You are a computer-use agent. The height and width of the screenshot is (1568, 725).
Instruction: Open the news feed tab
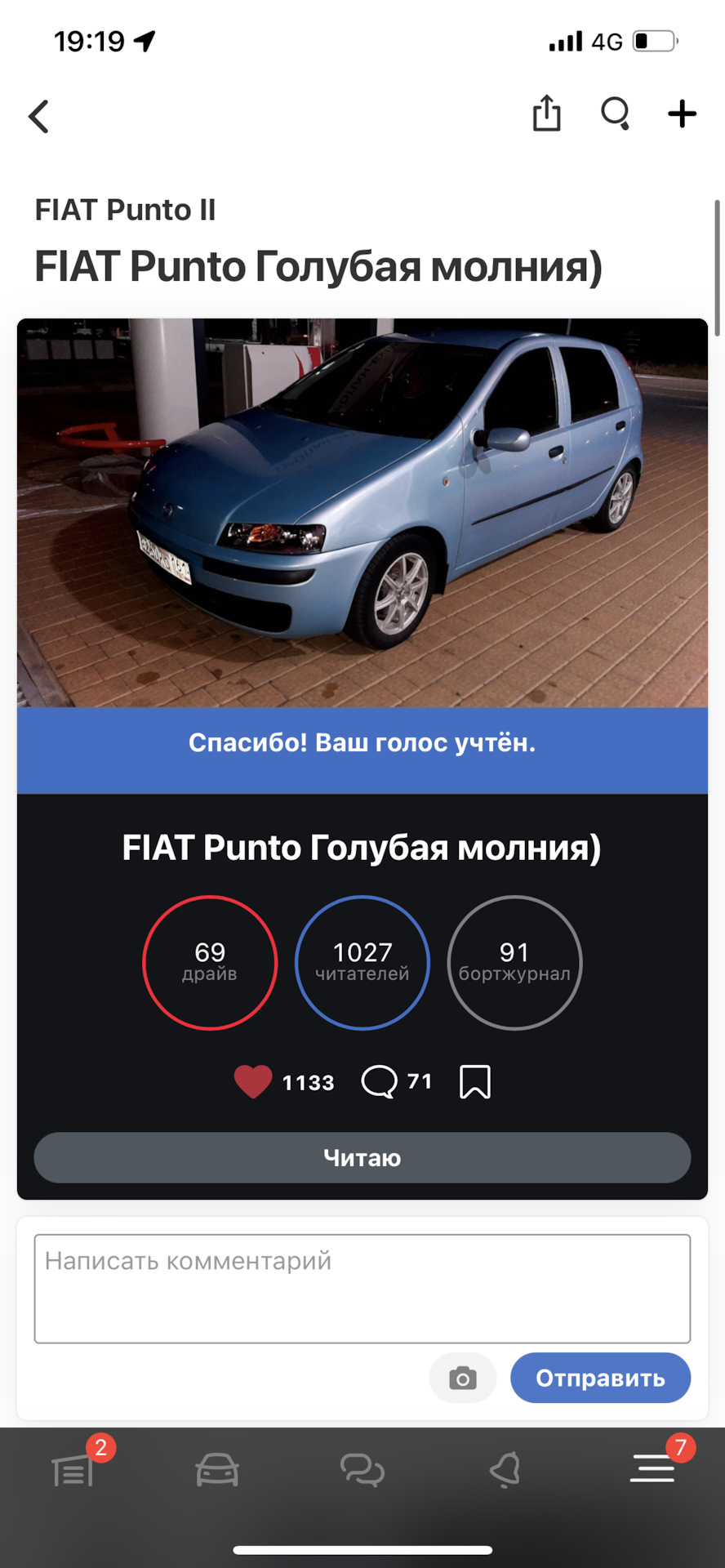tap(73, 1471)
